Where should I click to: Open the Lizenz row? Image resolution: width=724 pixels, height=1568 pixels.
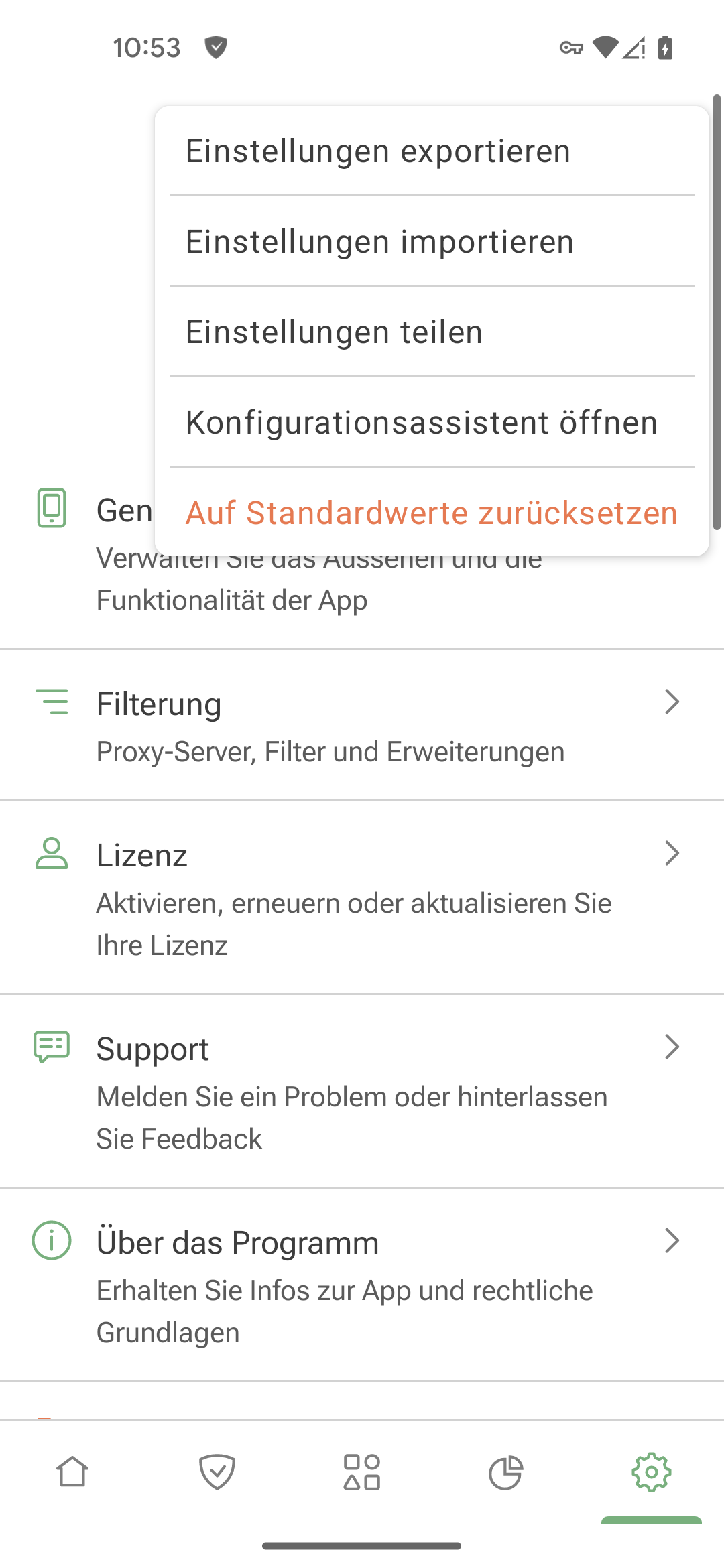[x=362, y=898]
